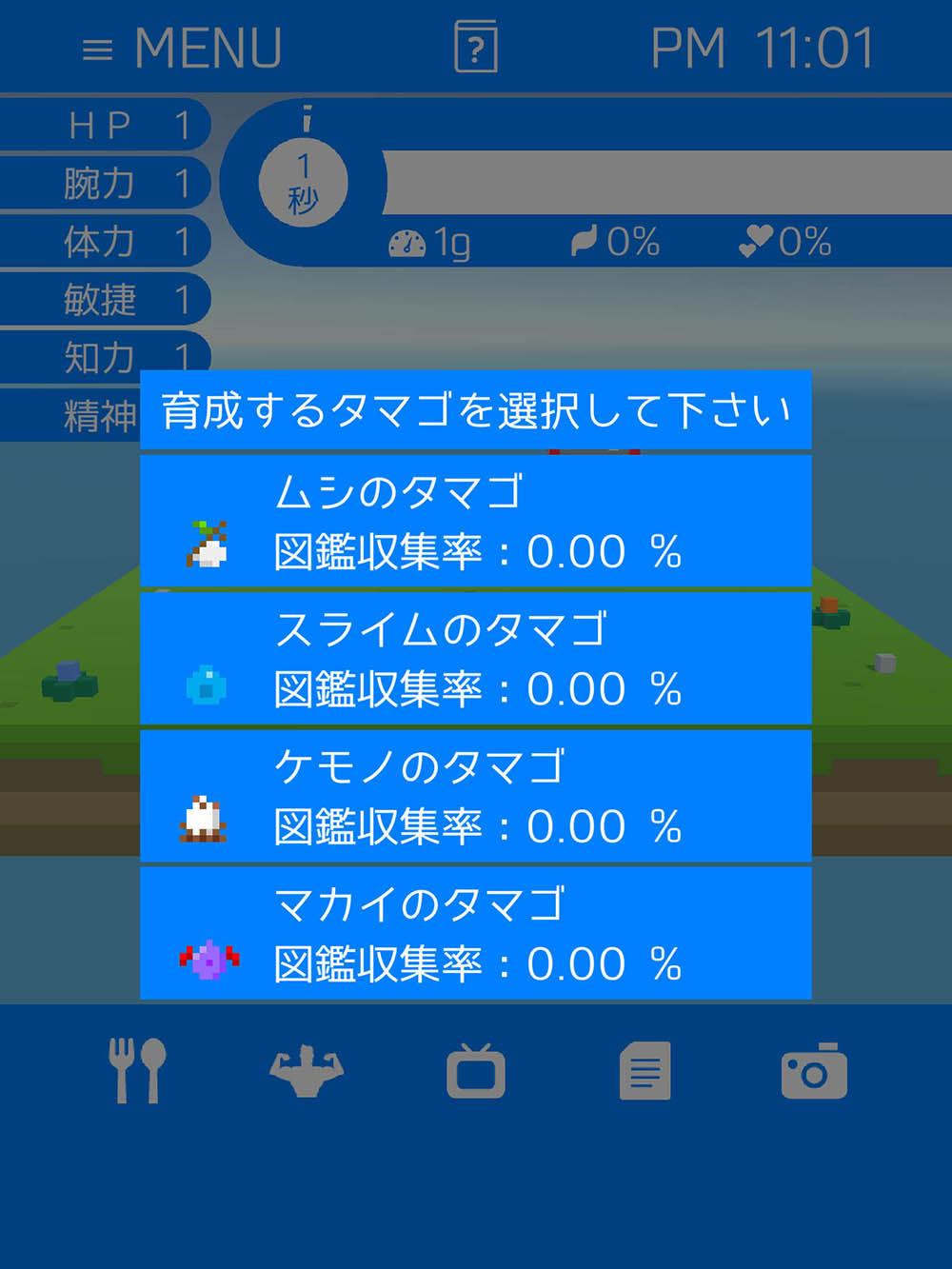Select the ムシのタマゴ egg
Viewport: 952px width, 1269px height.
(x=476, y=522)
